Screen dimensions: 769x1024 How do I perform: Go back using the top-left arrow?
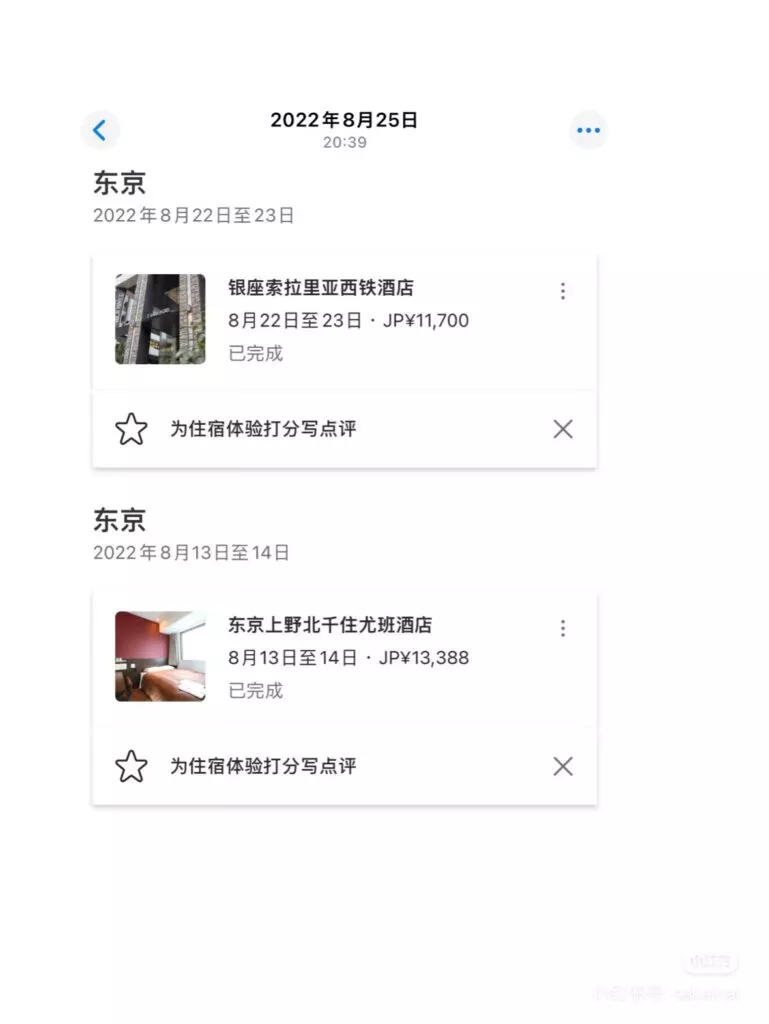click(100, 130)
